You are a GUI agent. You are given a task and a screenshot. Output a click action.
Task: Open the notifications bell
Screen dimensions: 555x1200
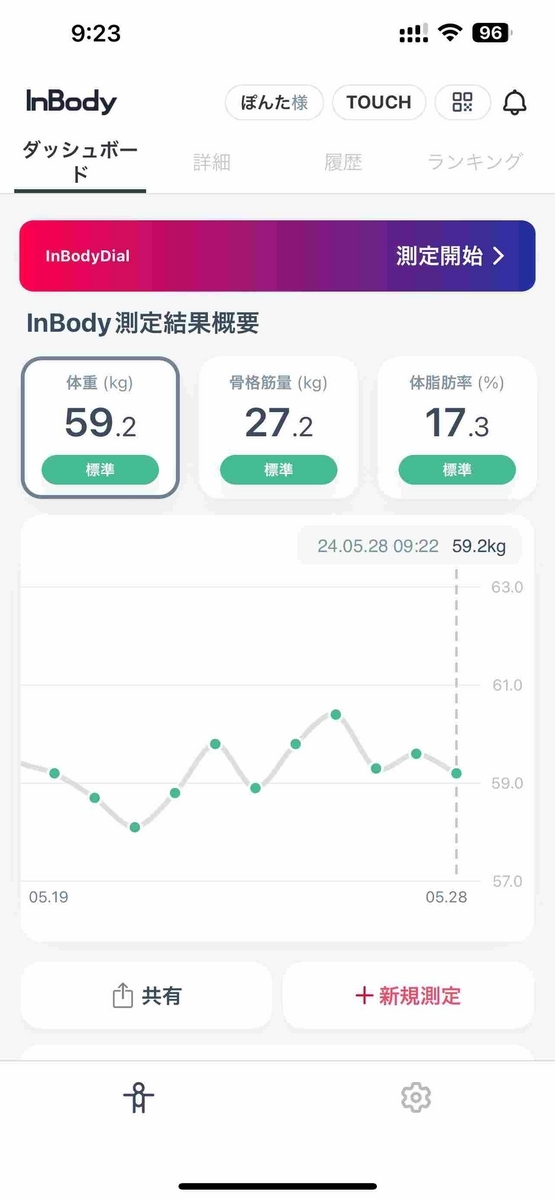(515, 102)
